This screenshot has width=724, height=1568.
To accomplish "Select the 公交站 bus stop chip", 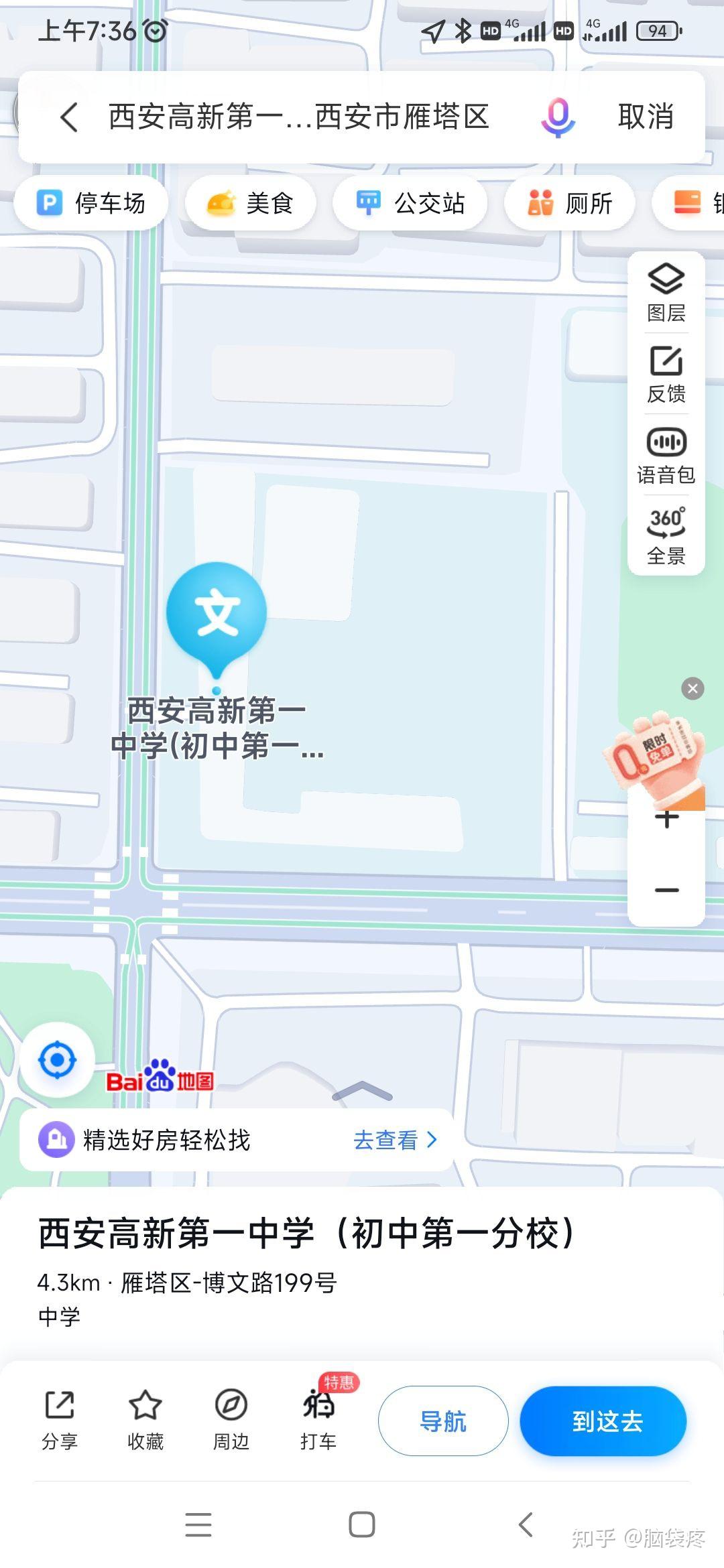I will [x=410, y=203].
